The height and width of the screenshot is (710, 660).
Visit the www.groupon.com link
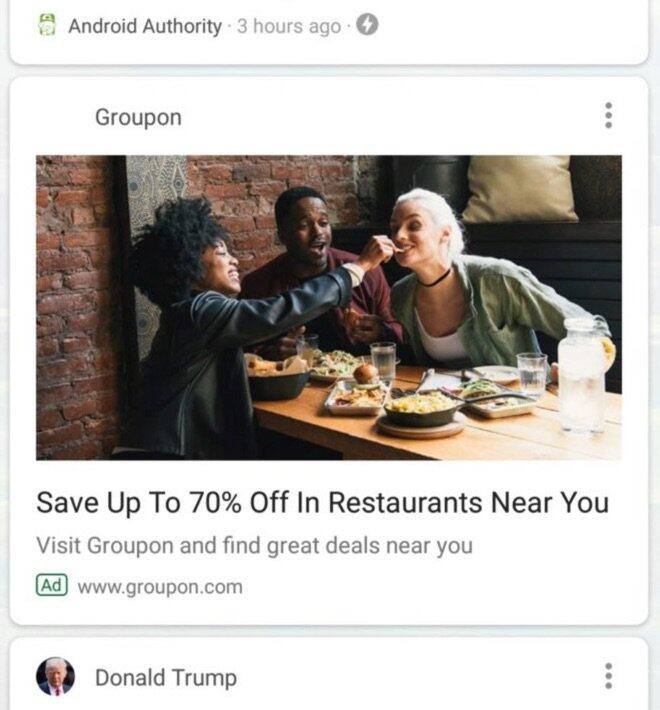point(160,587)
